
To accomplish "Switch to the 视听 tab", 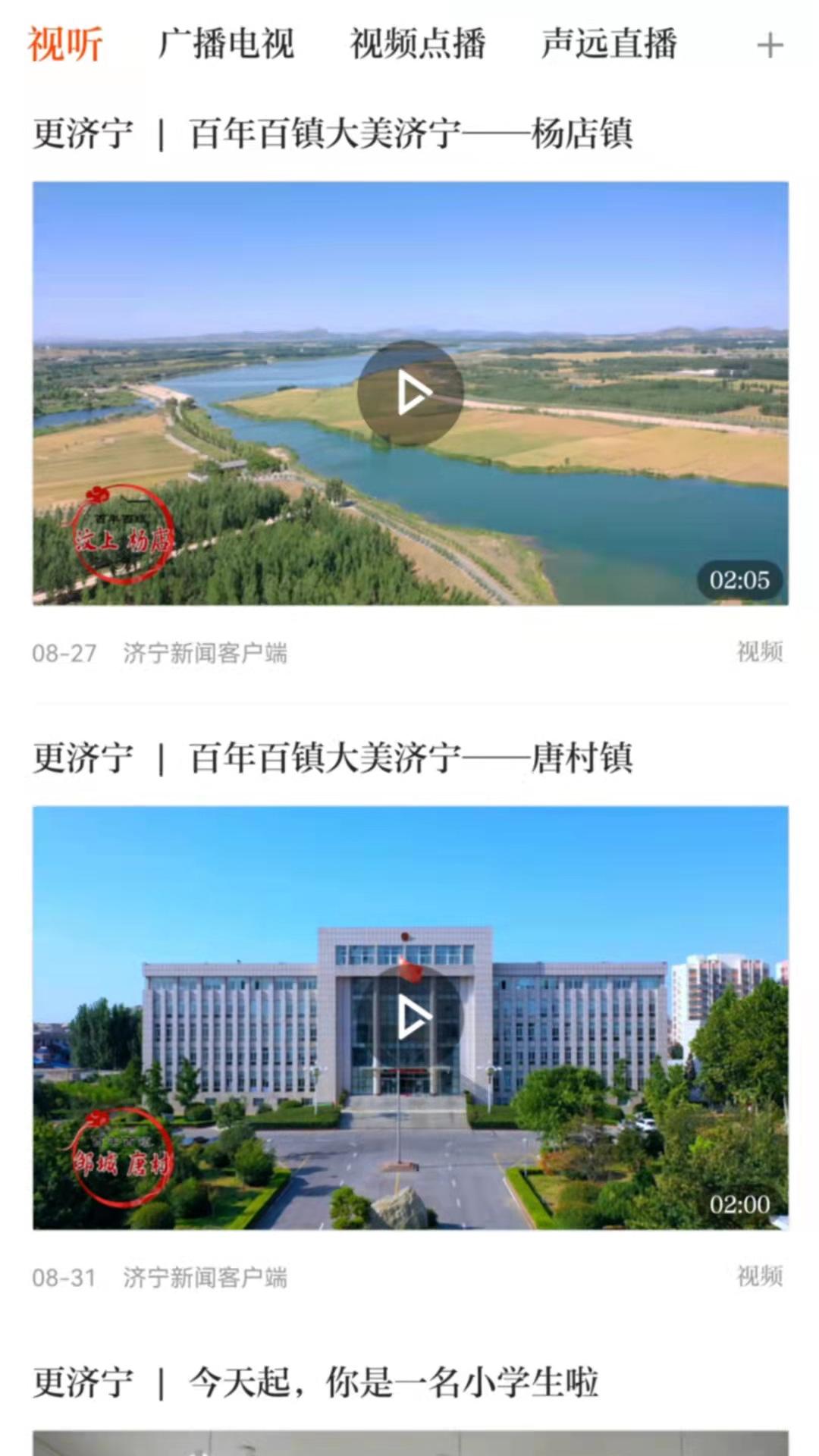I will [65, 44].
